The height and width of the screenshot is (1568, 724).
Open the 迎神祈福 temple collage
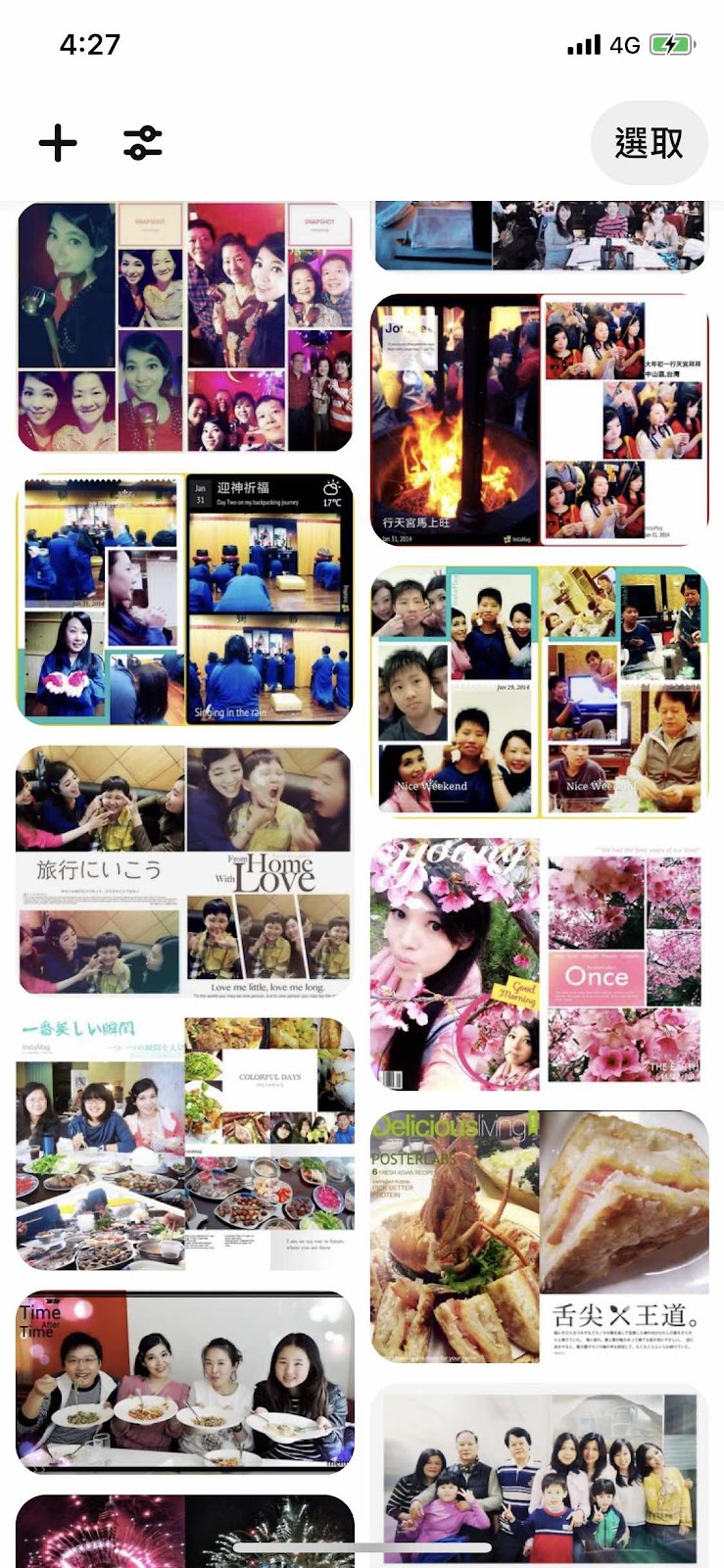185,600
